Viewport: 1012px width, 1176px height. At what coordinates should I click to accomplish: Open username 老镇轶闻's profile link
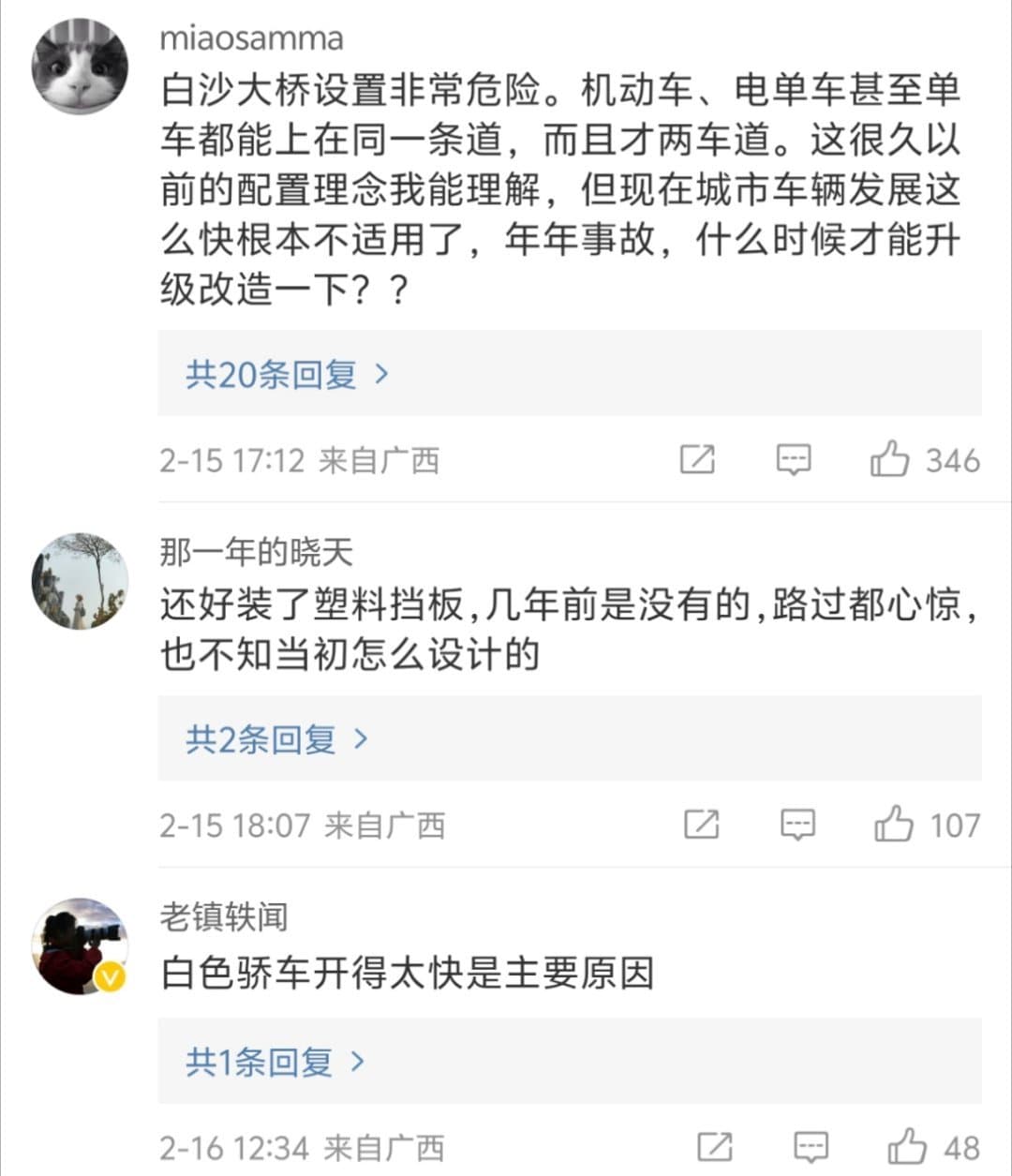pos(223,916)
